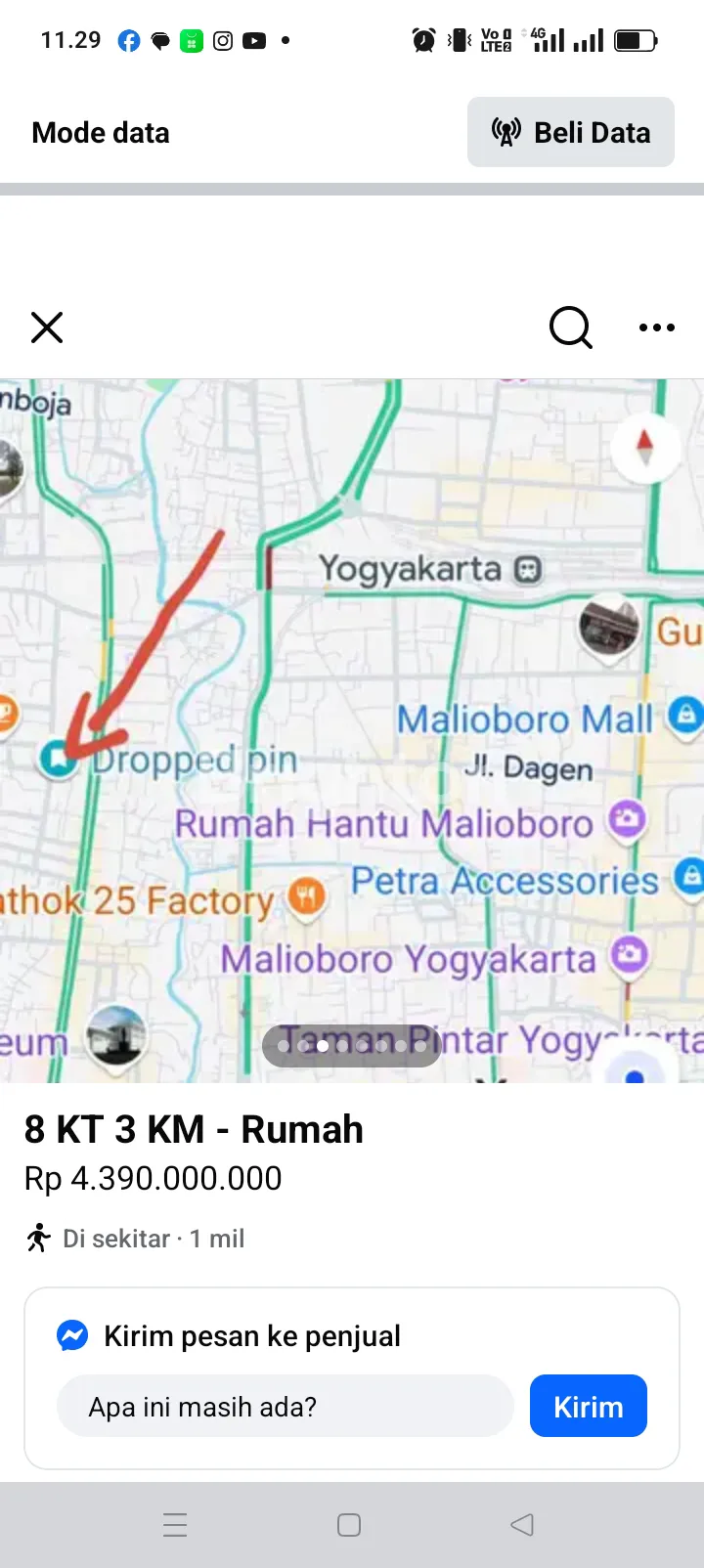Close the marketplace listing
704x1568 pixels.
point(47,327)
